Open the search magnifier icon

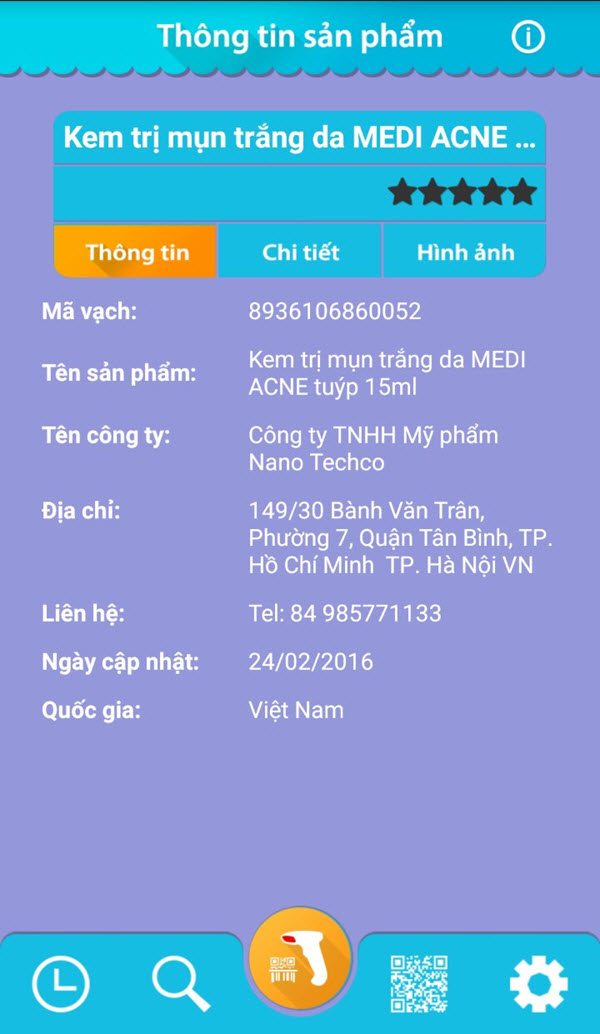181,984
